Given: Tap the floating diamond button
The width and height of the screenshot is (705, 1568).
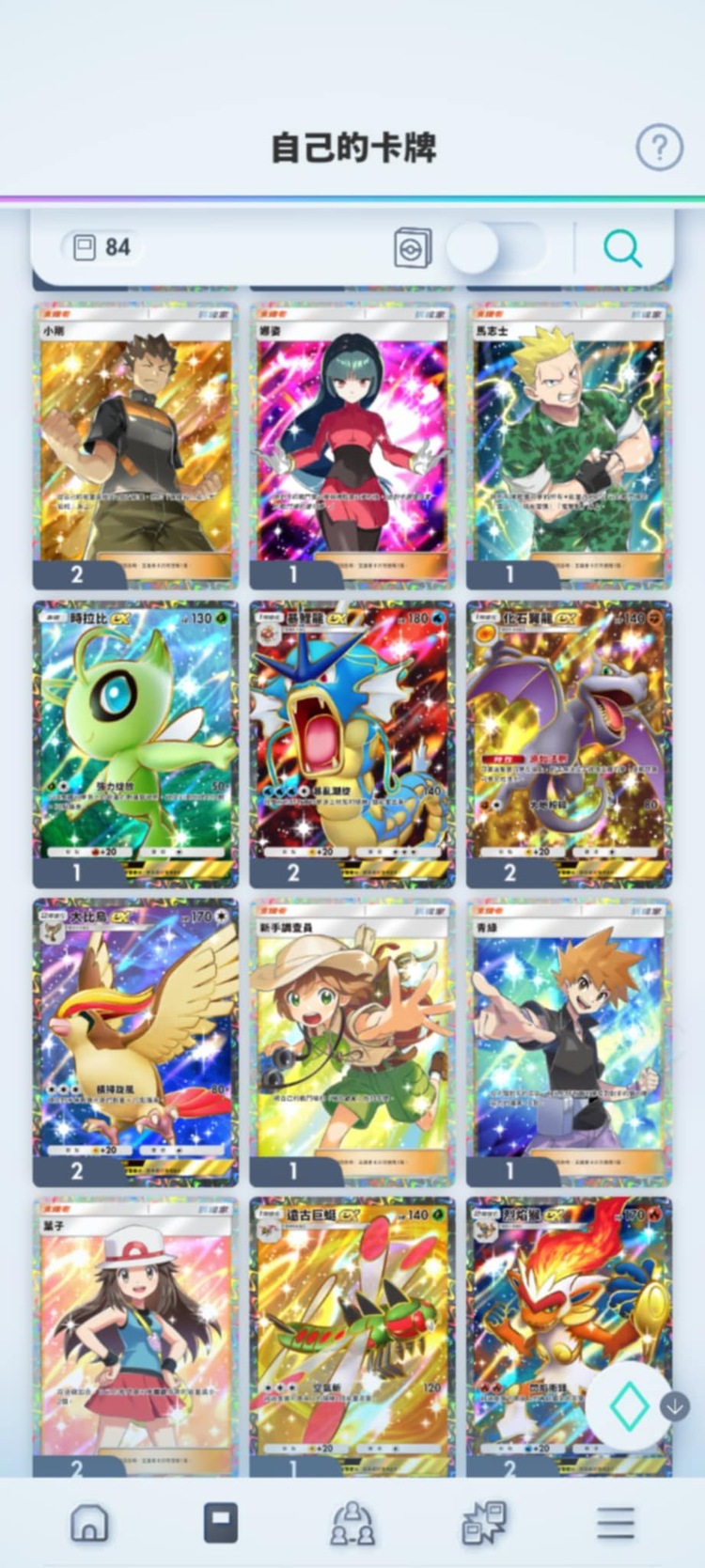Looking at the screenshot, I should tap(628, 1405).
